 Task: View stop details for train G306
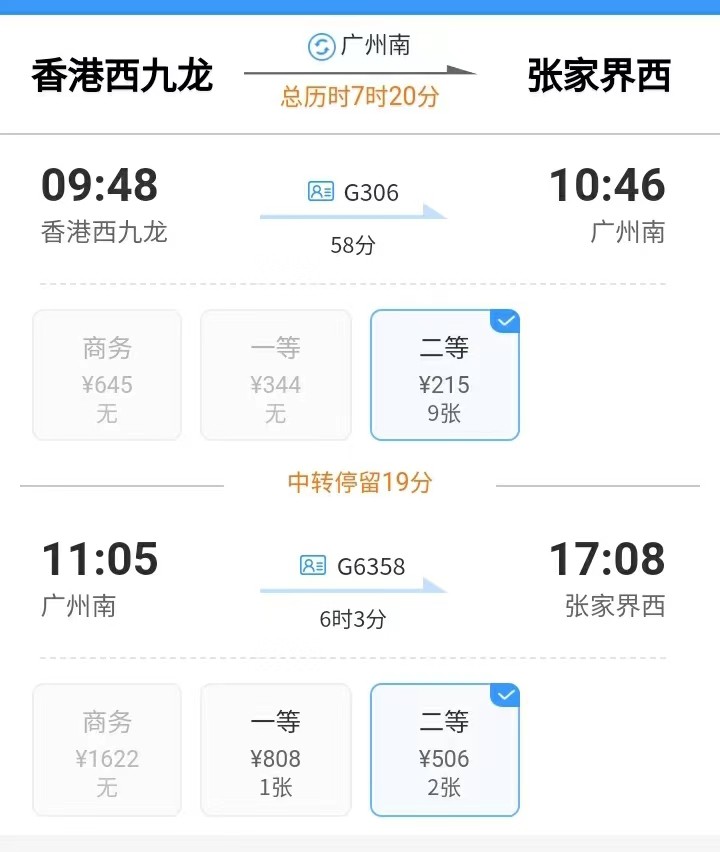354,192
